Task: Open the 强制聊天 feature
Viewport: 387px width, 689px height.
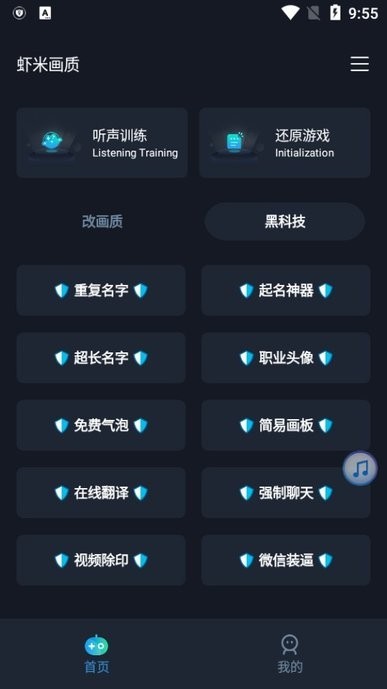Action: pyautogui.click(x=286, y=493)
